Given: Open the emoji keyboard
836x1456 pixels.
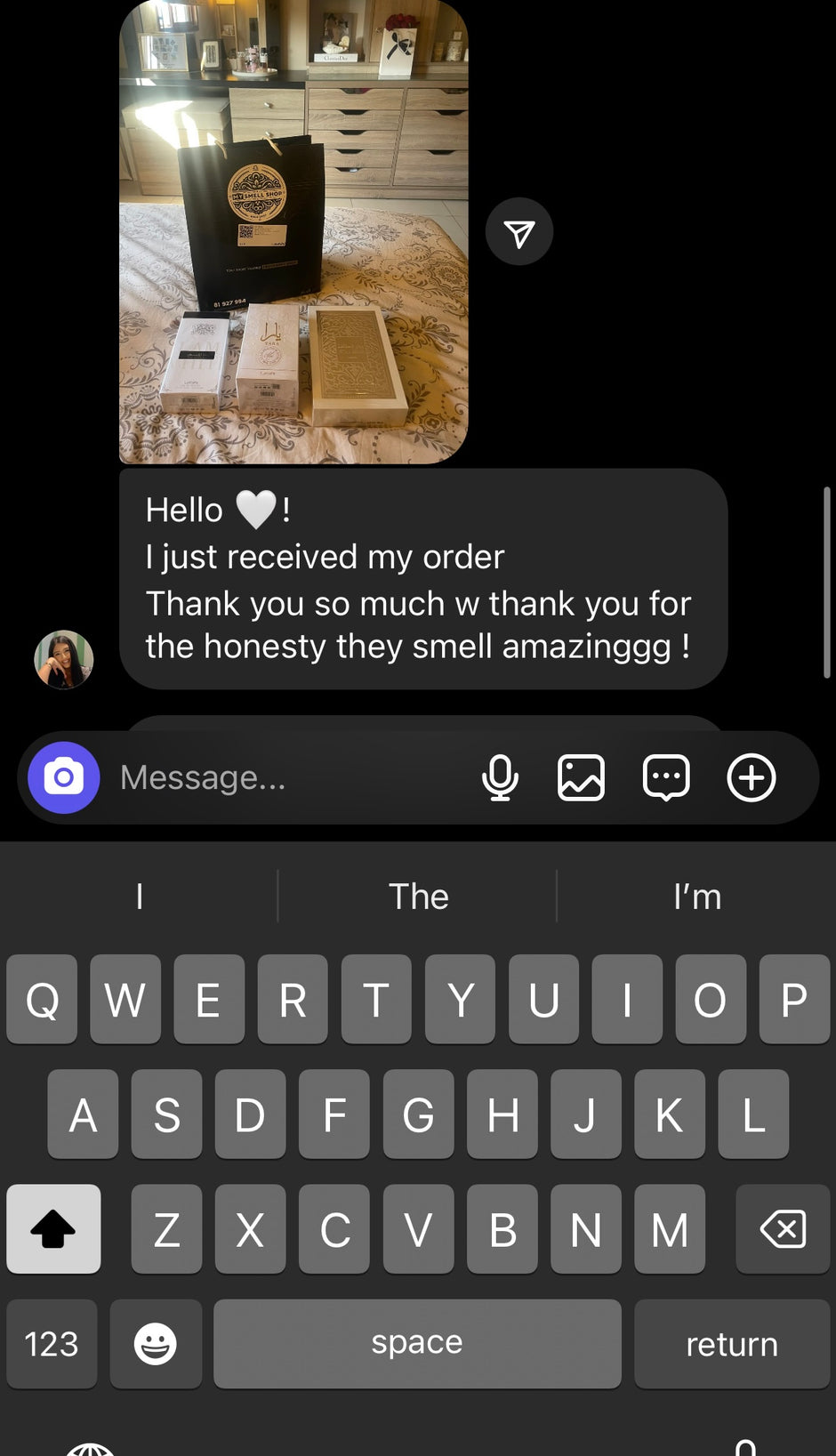Looking at the screenshot, I should coord(156,1343).
